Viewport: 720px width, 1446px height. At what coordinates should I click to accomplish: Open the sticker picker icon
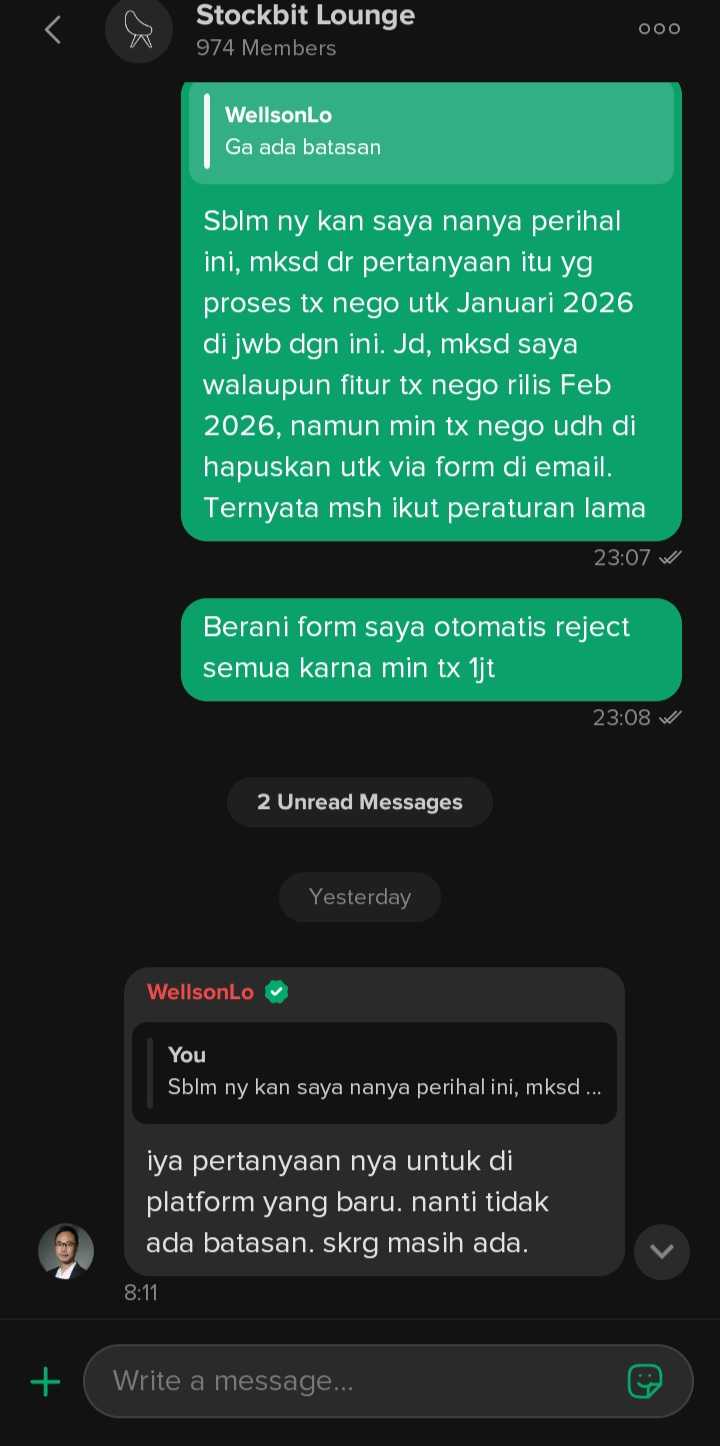(645, 1381)
